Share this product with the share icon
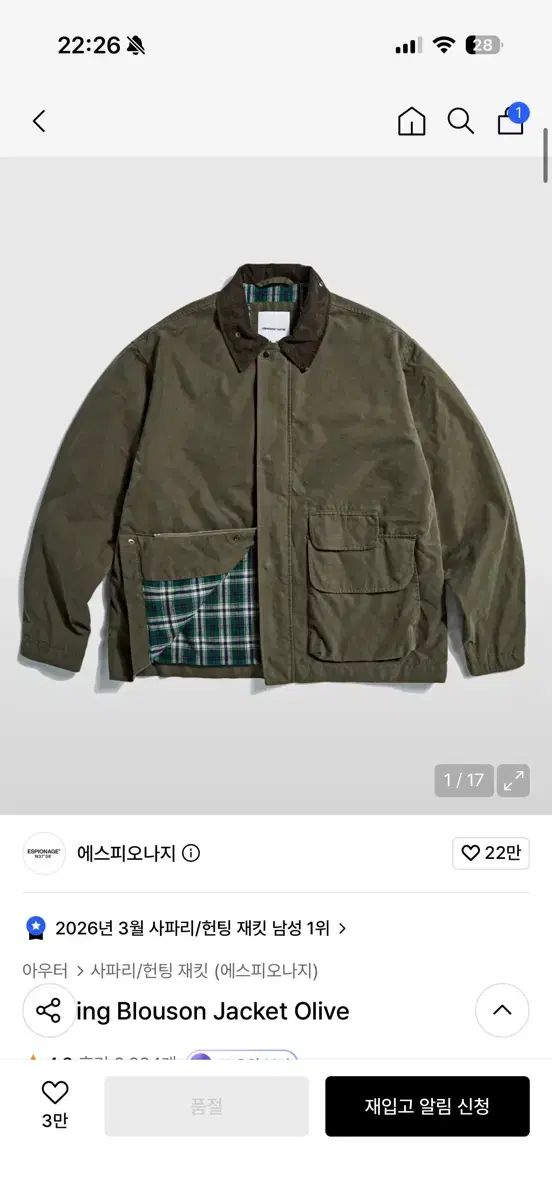This screenshot has width=552, height=1200. 49,1010
